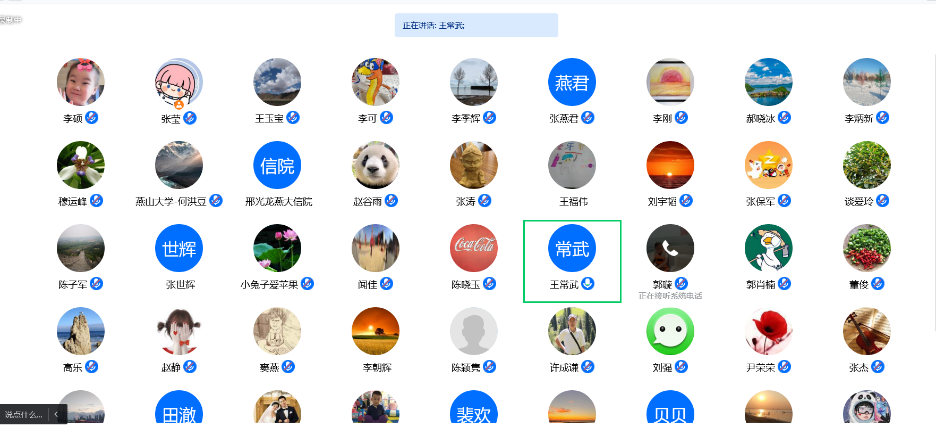
Task: Open the 说点什么 chat input box
Action: (24, 414)
